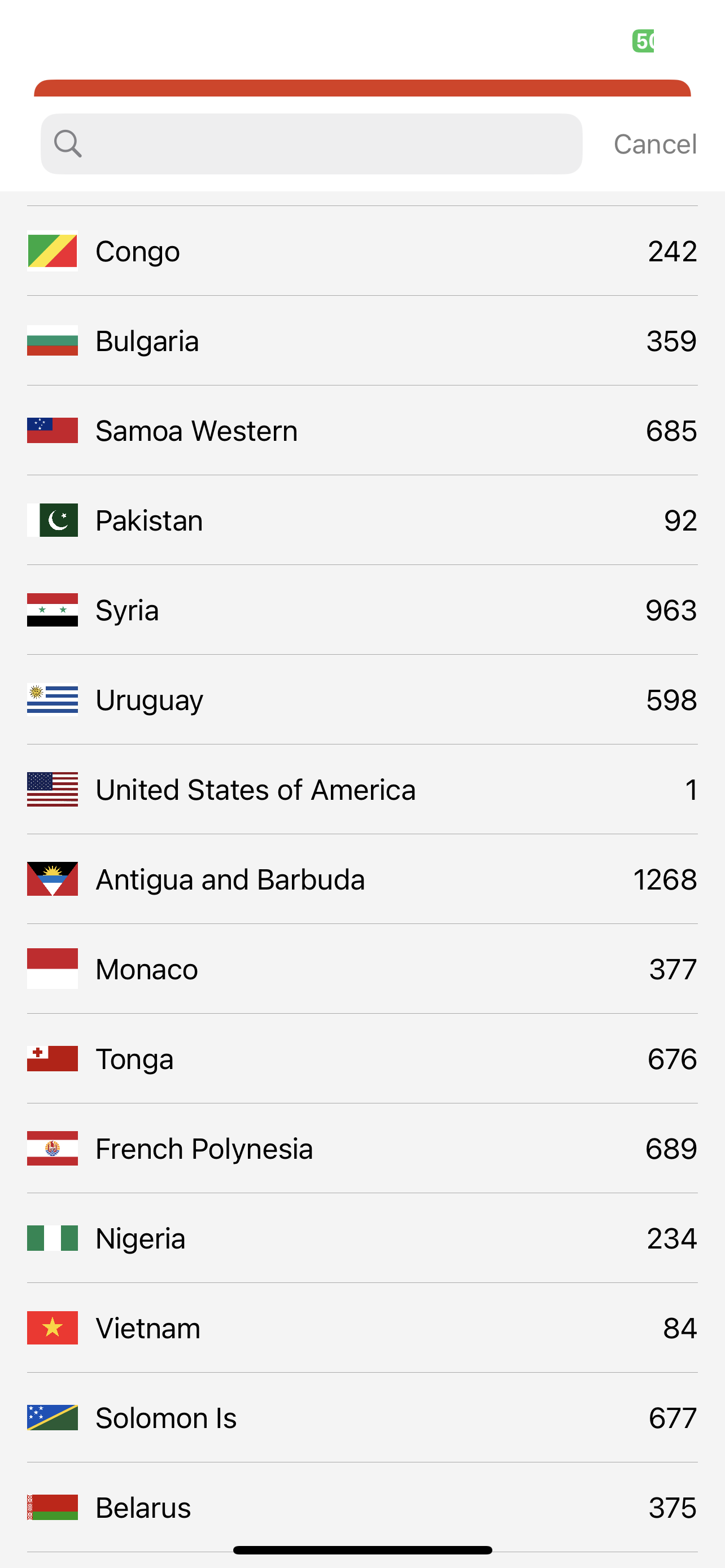The image size is (725, 1568).
Task: Tap the country search field
Action: point(311,144)
